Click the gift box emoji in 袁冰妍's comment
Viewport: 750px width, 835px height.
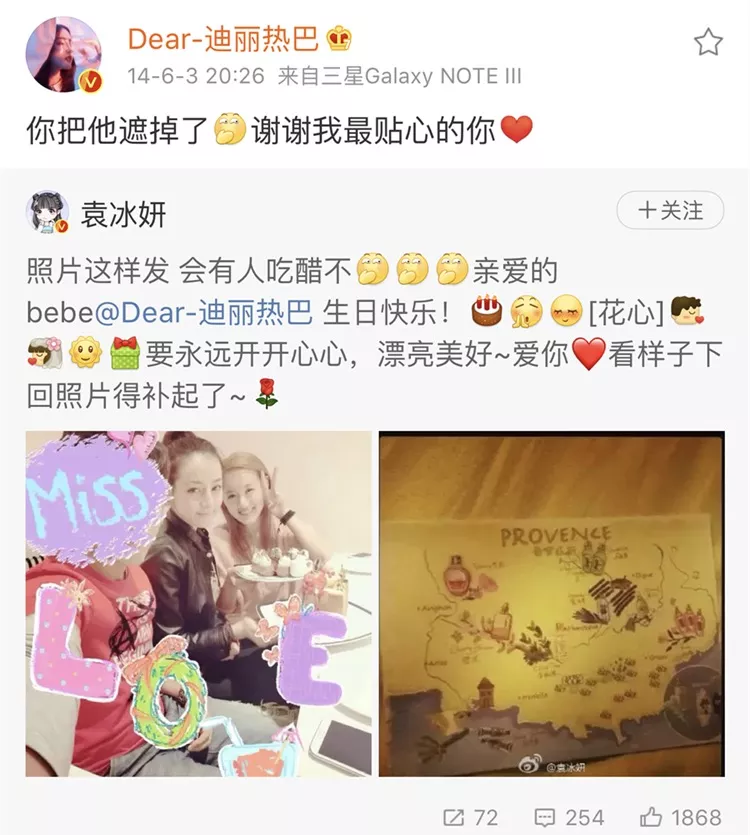coord(125,352)
